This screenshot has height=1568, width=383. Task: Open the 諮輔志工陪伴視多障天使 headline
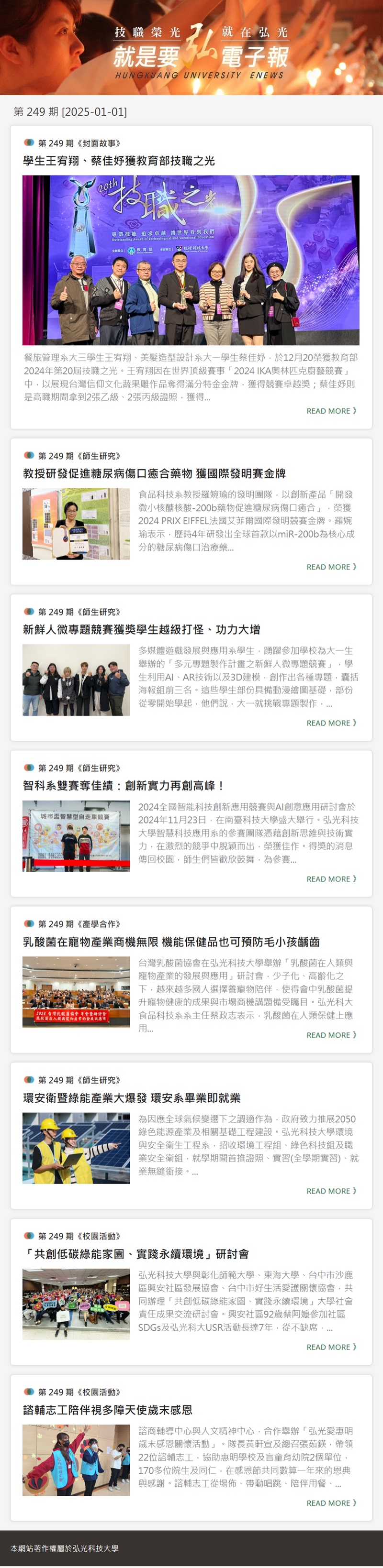107,1410
